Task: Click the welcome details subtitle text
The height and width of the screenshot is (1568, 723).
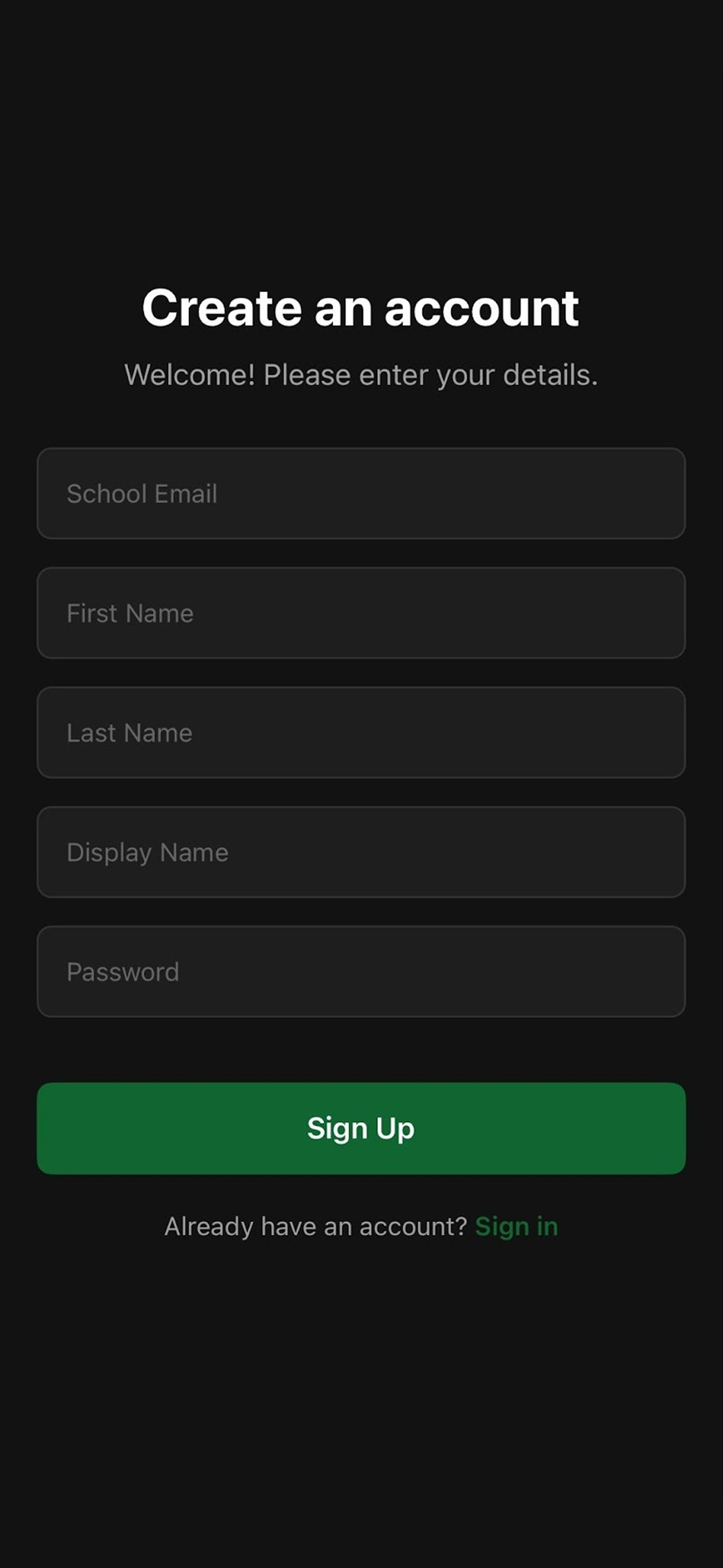Action: click(x=361, y=374)
